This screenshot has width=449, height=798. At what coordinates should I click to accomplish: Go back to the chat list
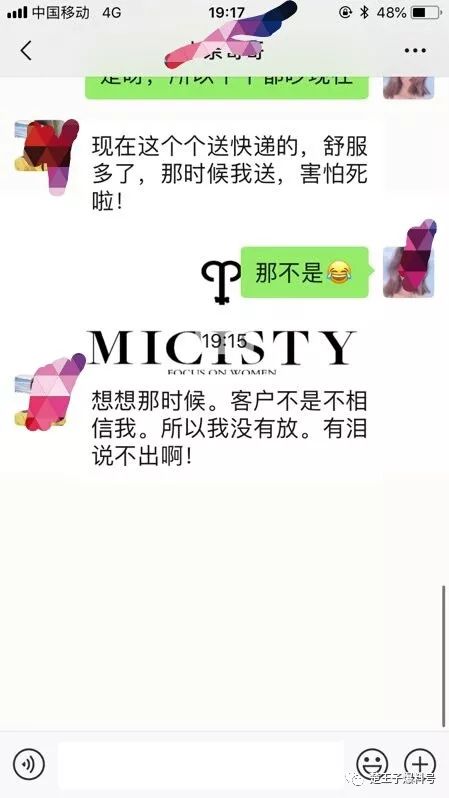26,50
